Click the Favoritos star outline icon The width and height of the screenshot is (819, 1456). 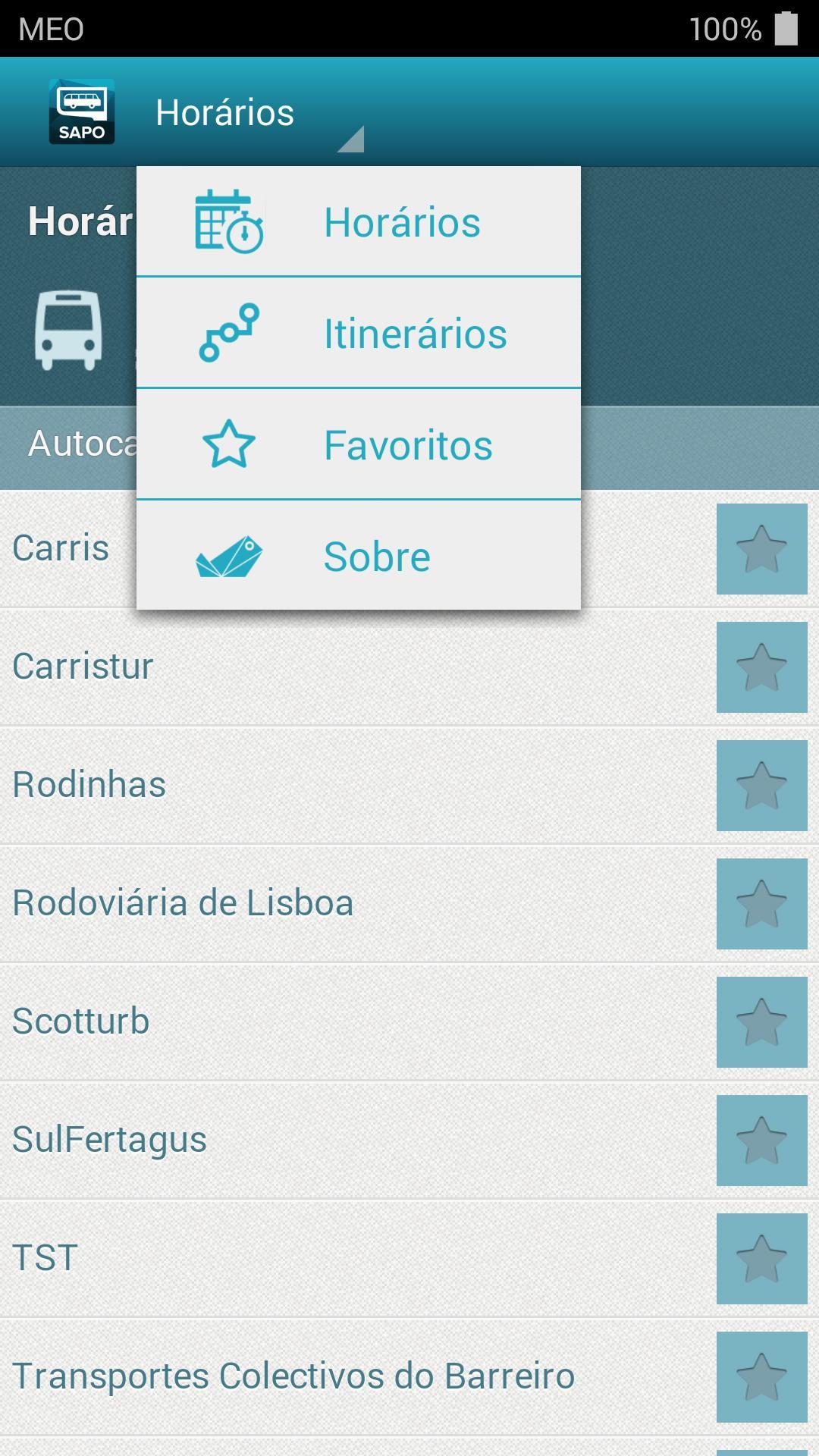[228, 446]
